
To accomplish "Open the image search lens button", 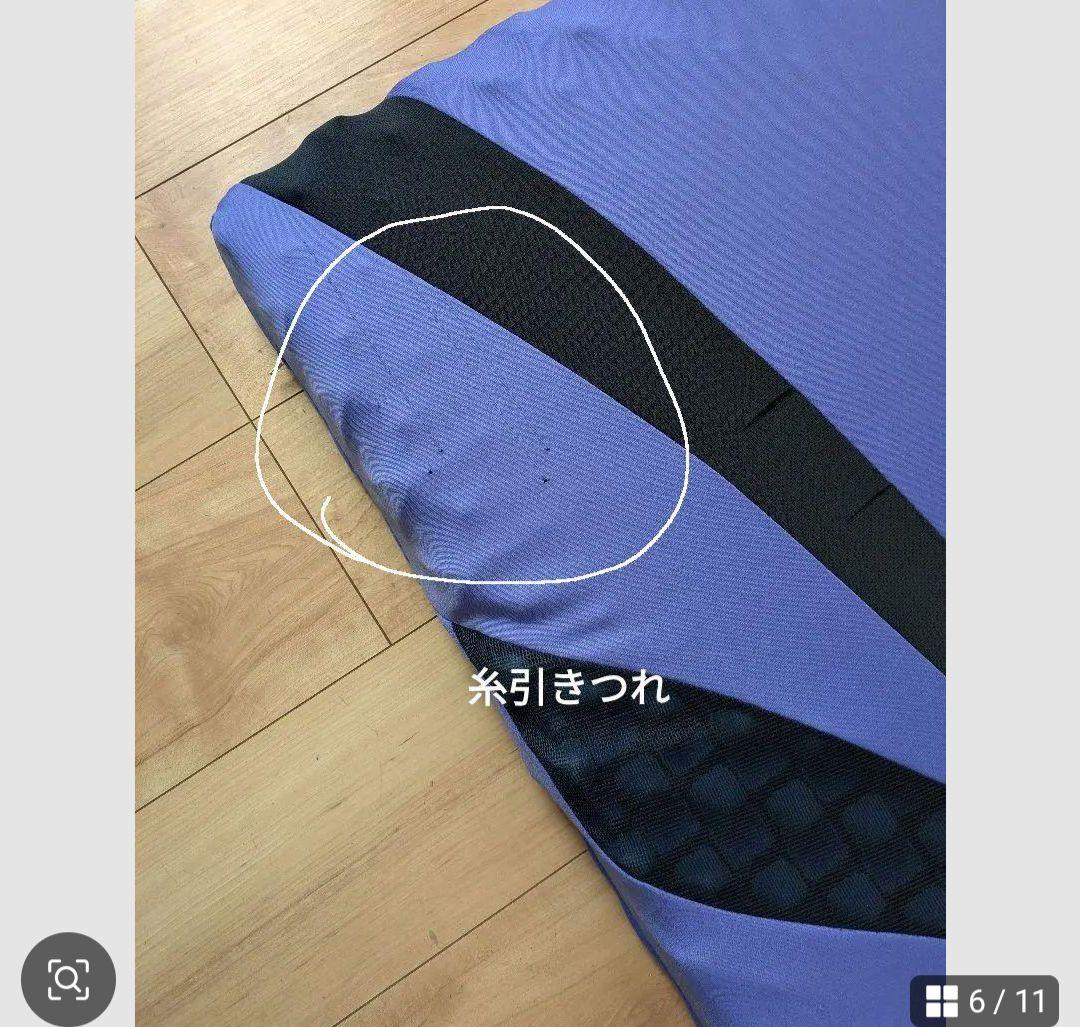I will point(68,979).
